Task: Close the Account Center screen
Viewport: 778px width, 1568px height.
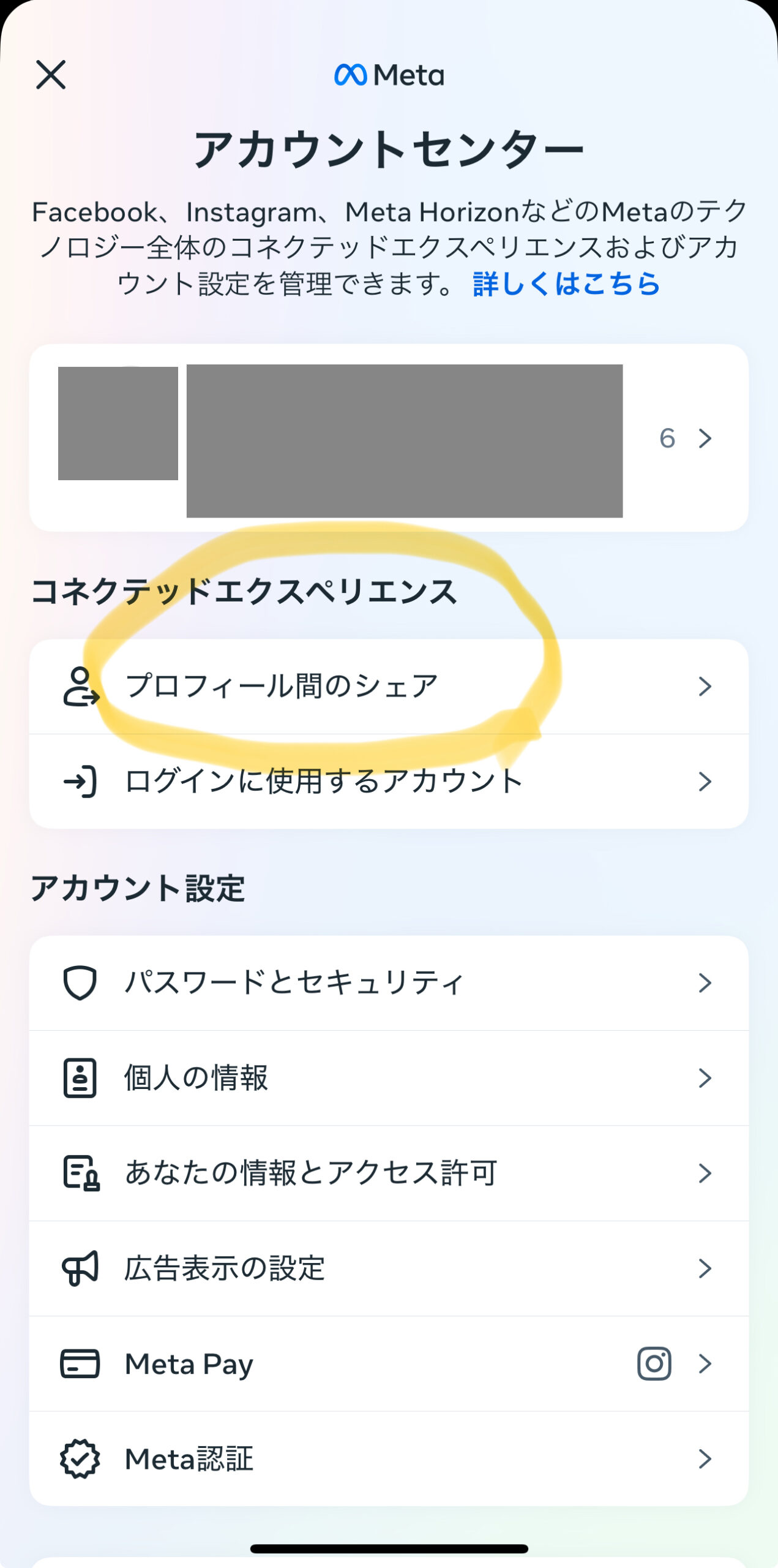Action: 51,75
